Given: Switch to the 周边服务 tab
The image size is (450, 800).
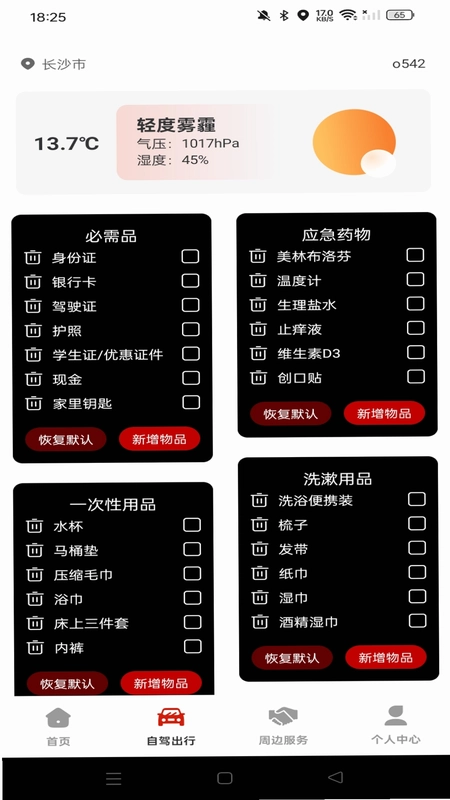Looking at the screenshot, I should (x=283, y=727).
